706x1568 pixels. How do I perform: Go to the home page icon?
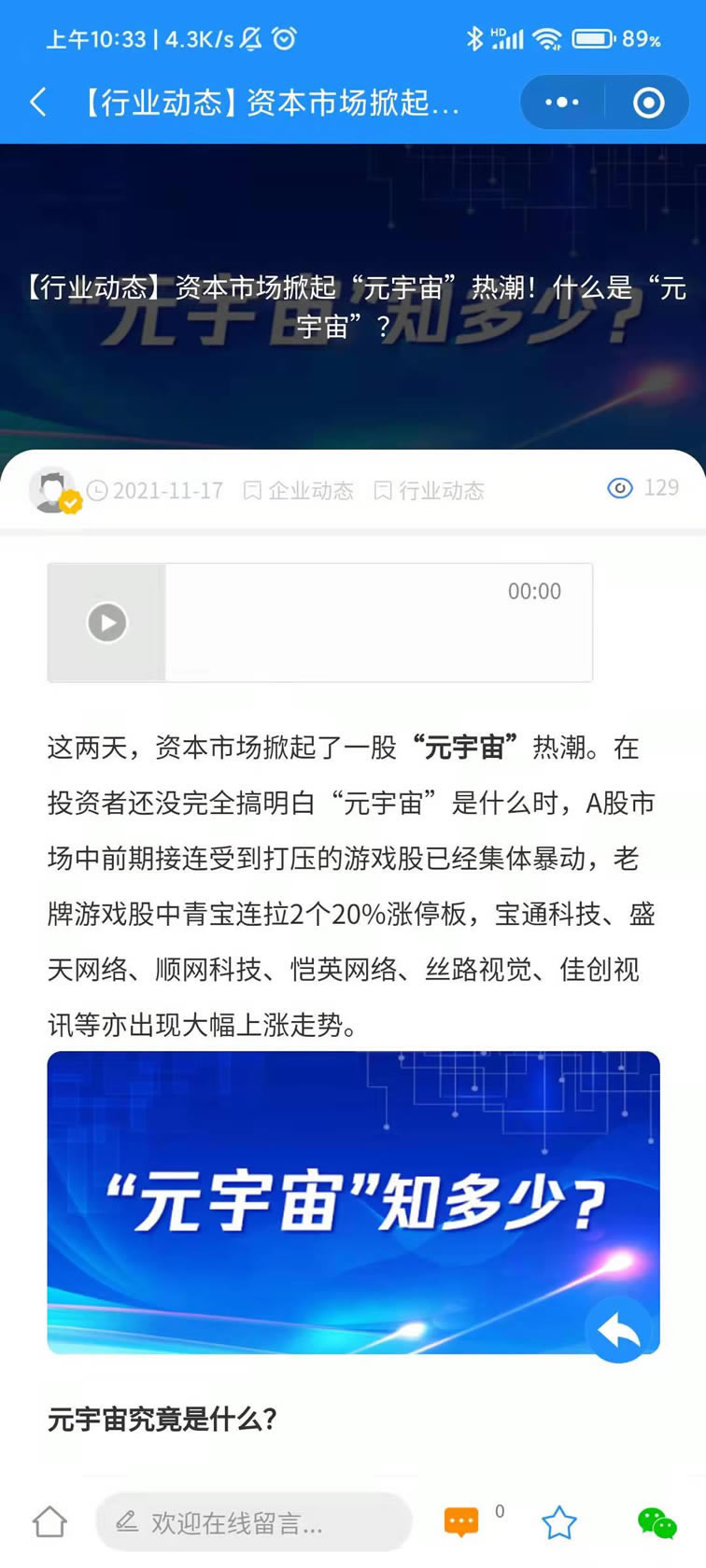pos(49,1522)
